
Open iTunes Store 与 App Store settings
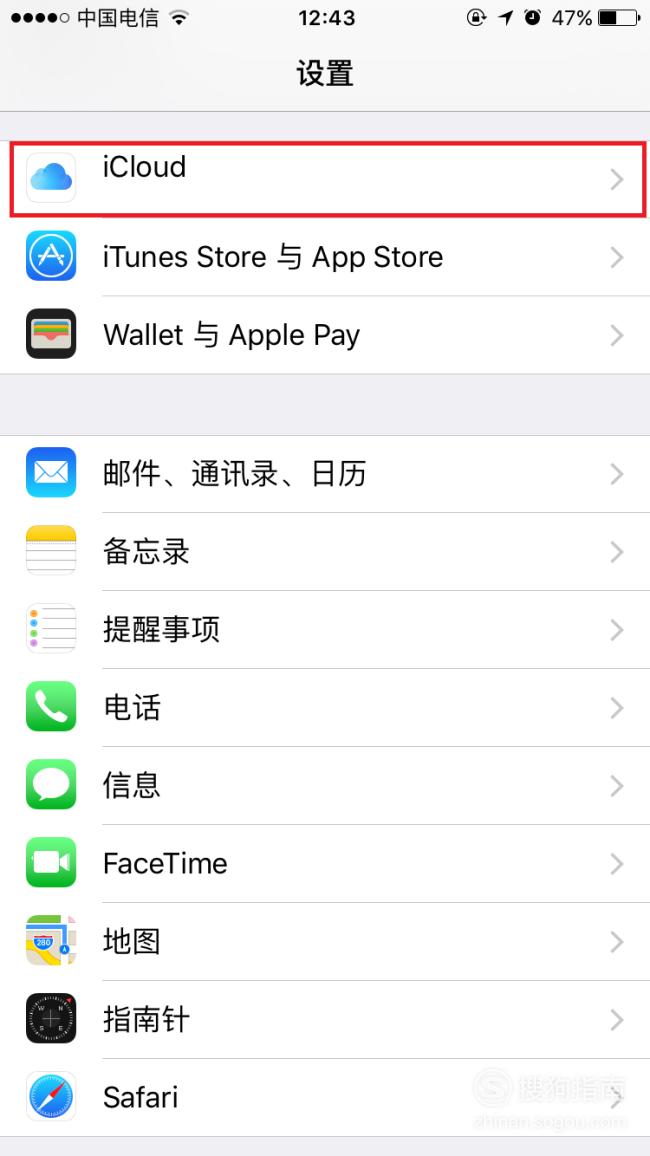coord(325,257)
